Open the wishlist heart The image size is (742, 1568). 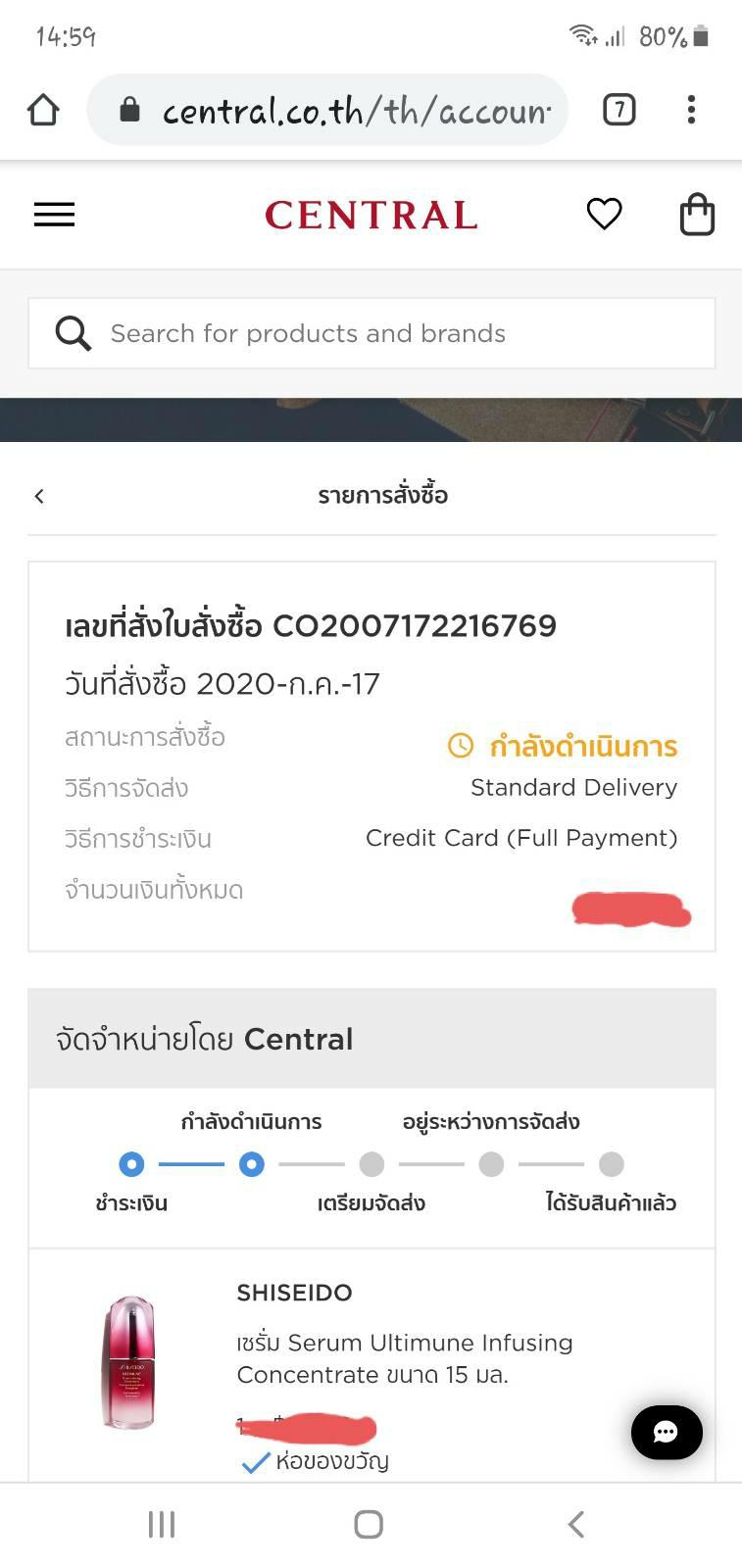pos(604,214)
